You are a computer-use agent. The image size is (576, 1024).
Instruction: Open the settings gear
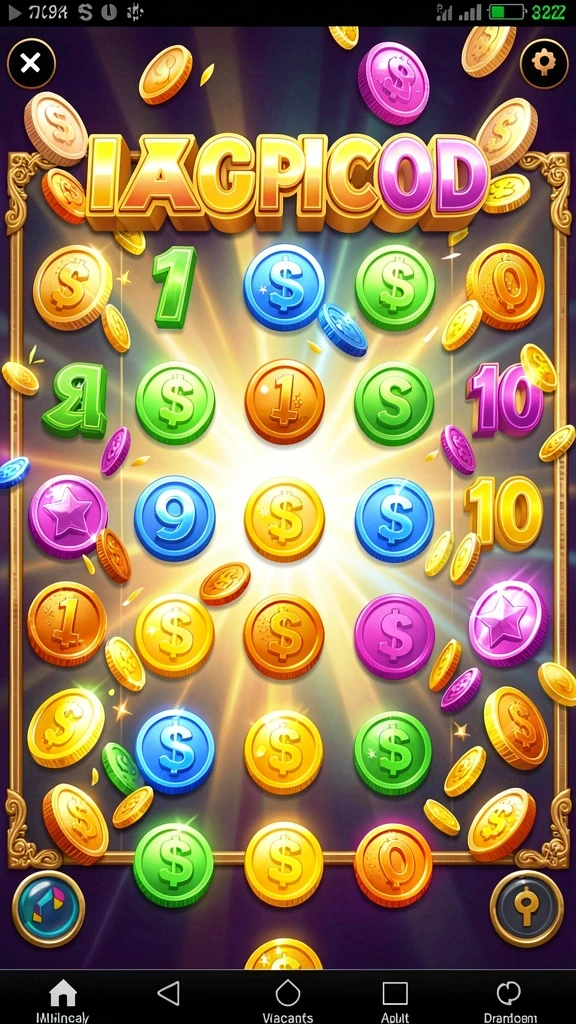tap(543, 63)
